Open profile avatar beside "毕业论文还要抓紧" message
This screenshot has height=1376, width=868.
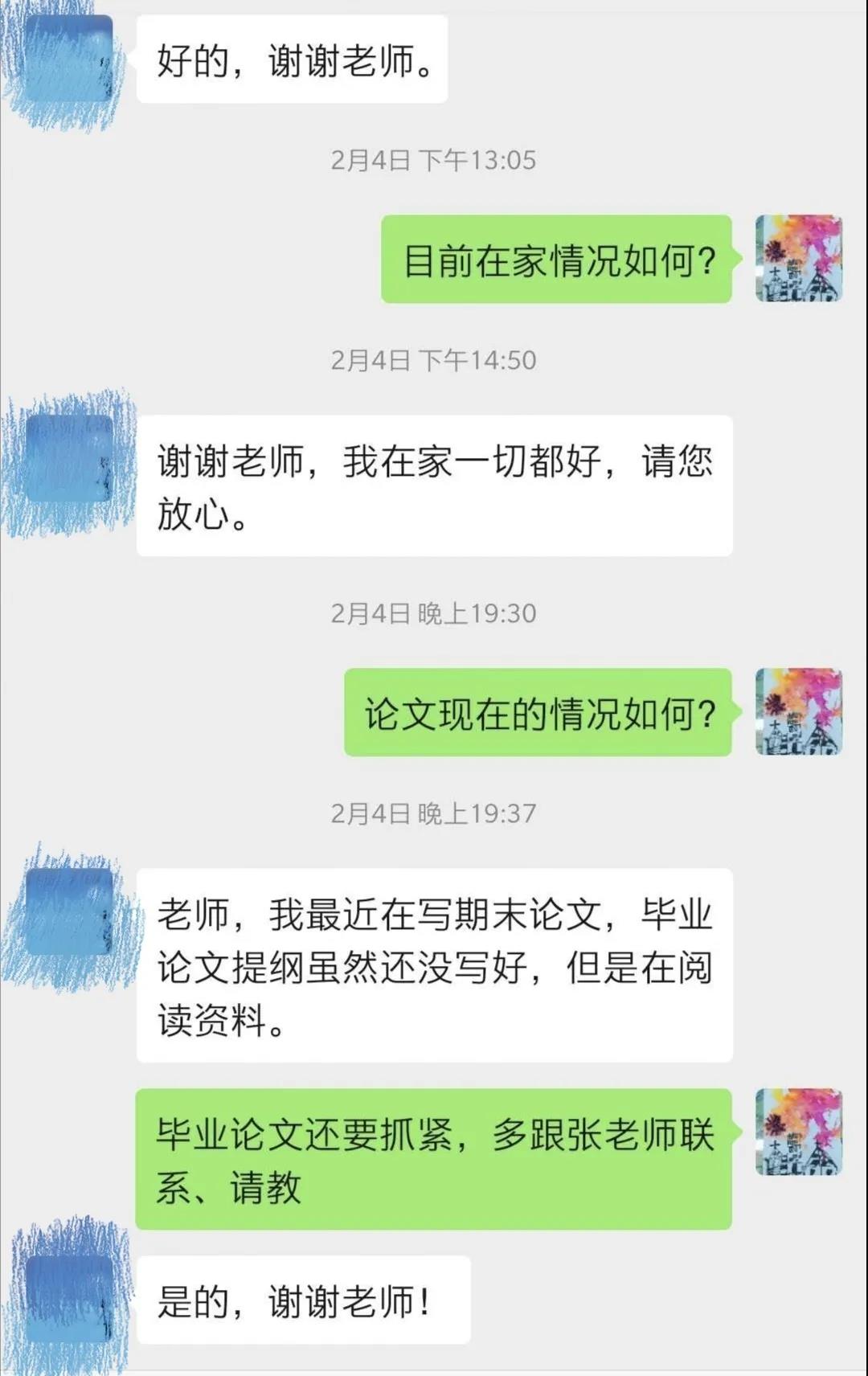click(x=798, y=1132)
